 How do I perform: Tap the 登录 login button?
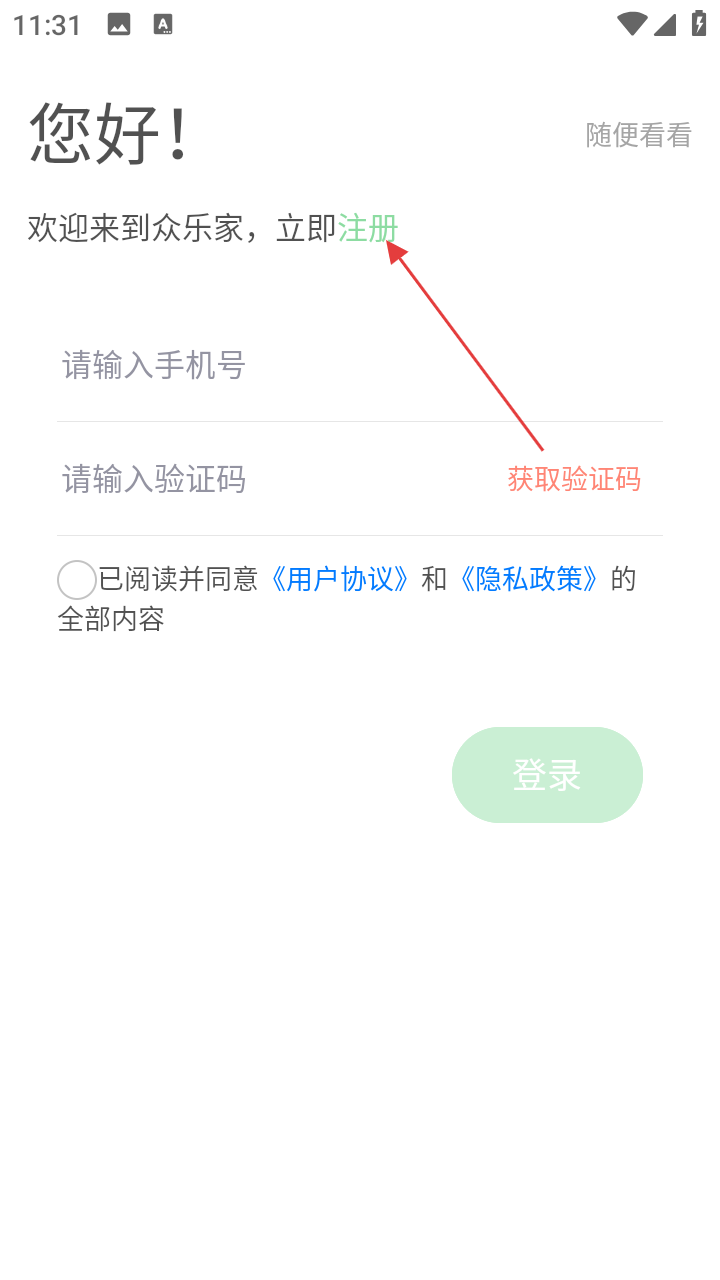tap(547, 775)
